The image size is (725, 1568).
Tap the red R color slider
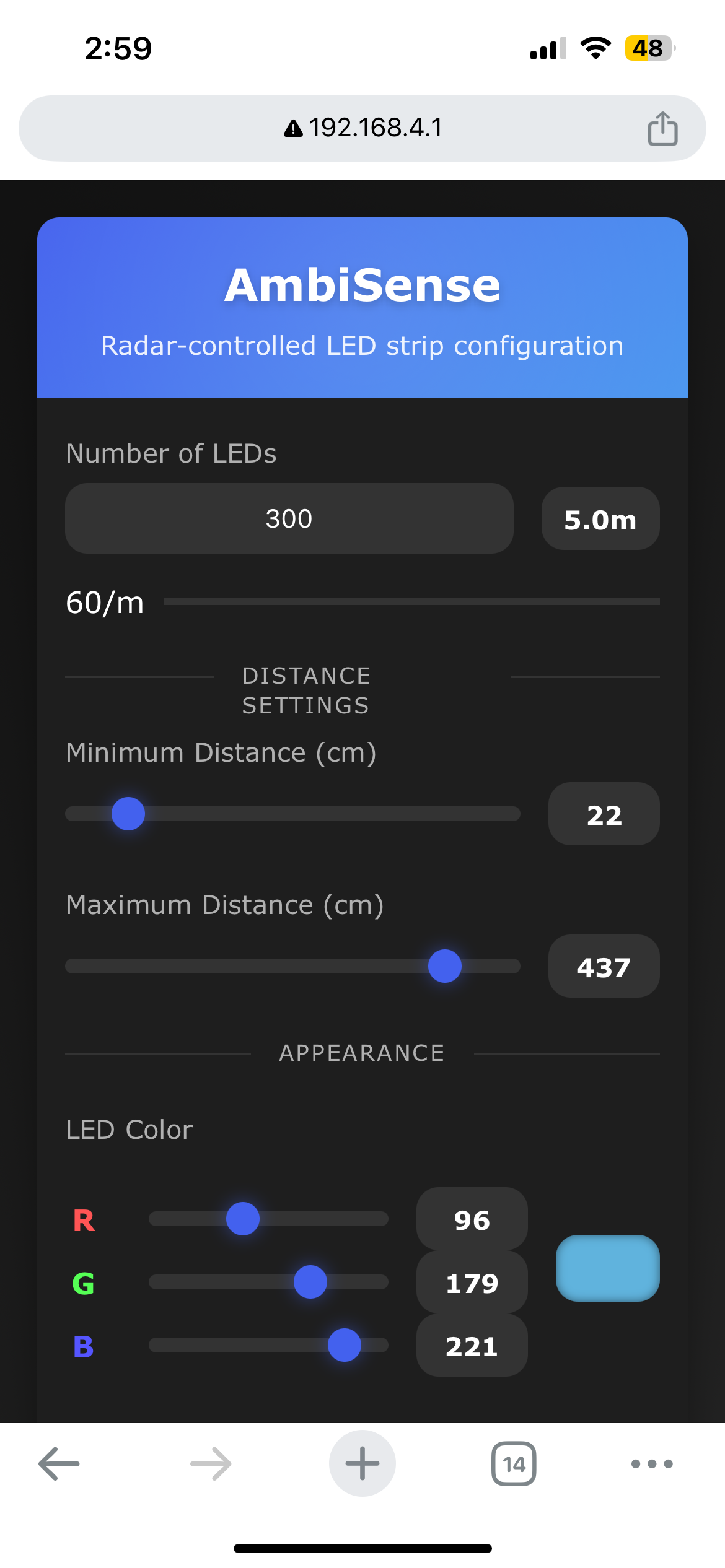click(268, 1219)
